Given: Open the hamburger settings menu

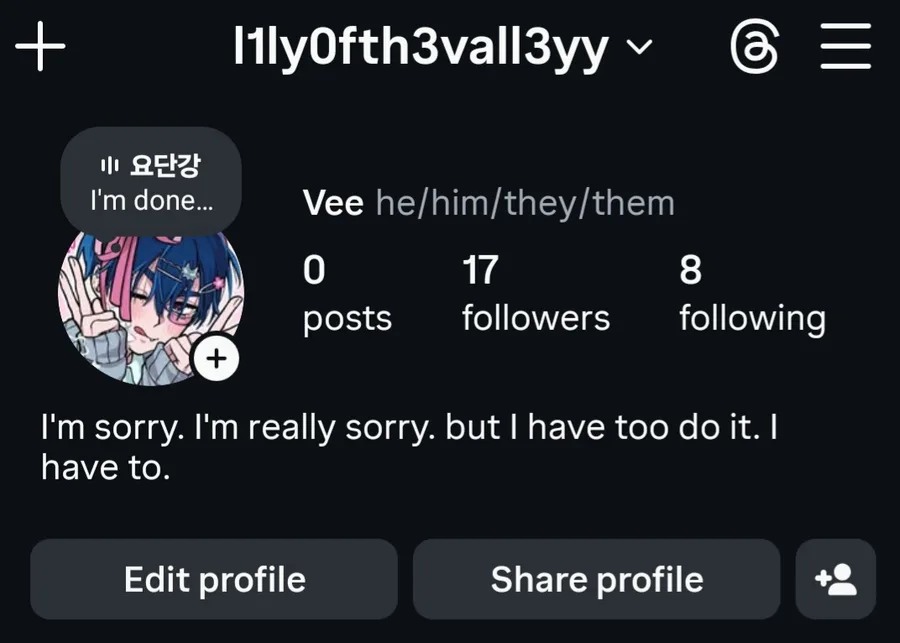Looking at the screenshot, I should tap(845, 48).
